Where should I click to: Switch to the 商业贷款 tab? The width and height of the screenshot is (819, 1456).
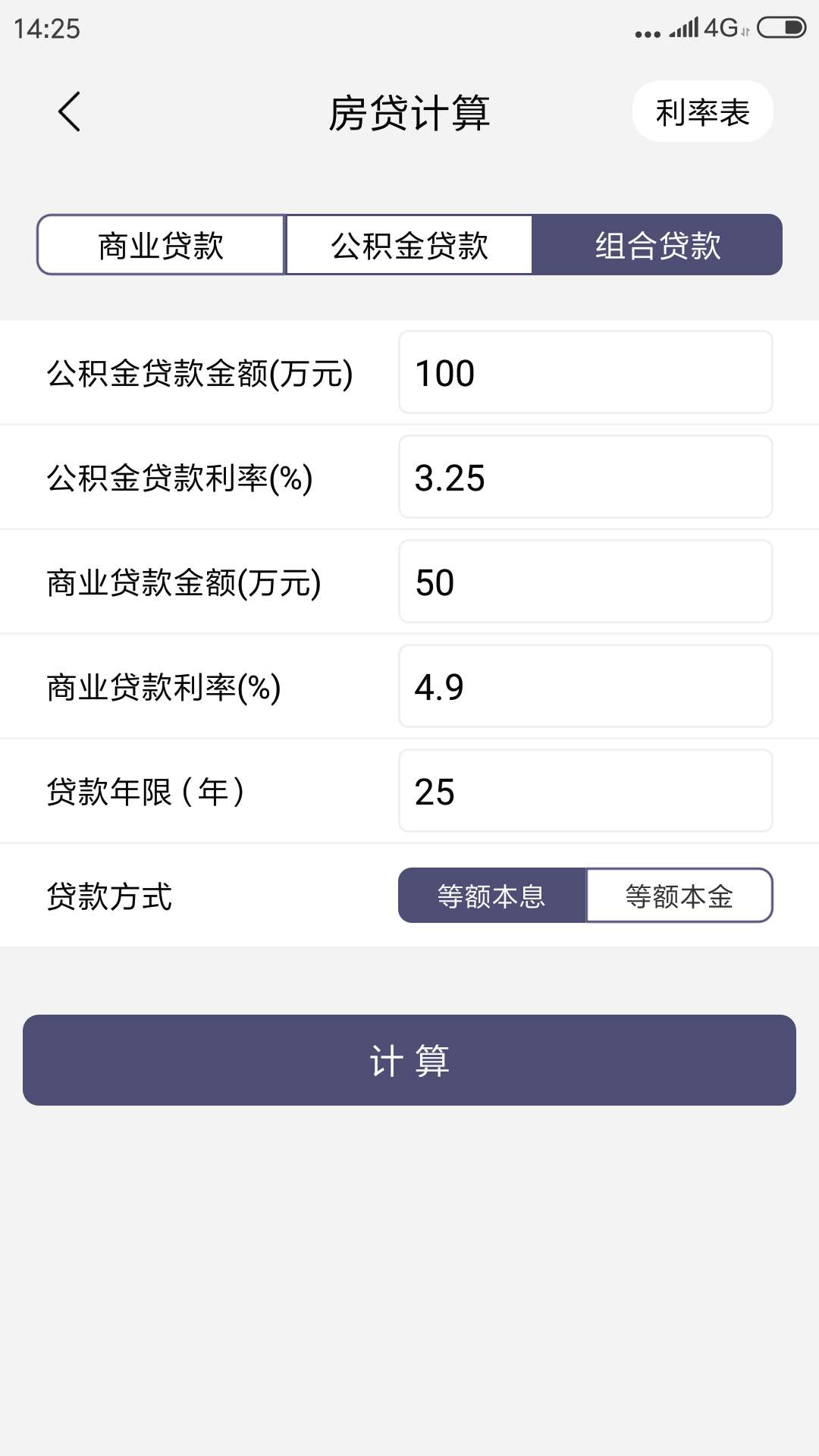[160, 244]
